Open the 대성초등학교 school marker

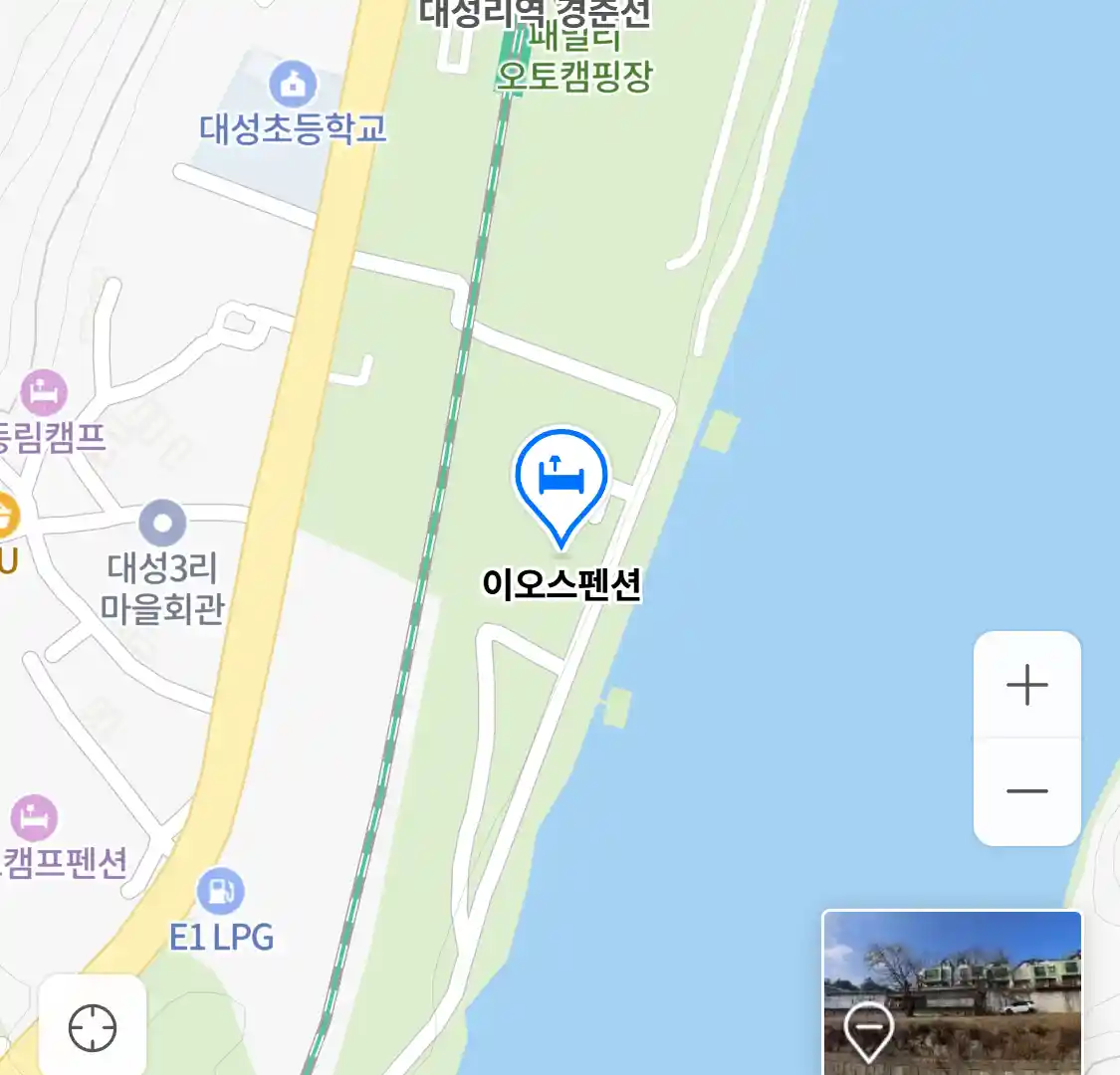point(293,85)
